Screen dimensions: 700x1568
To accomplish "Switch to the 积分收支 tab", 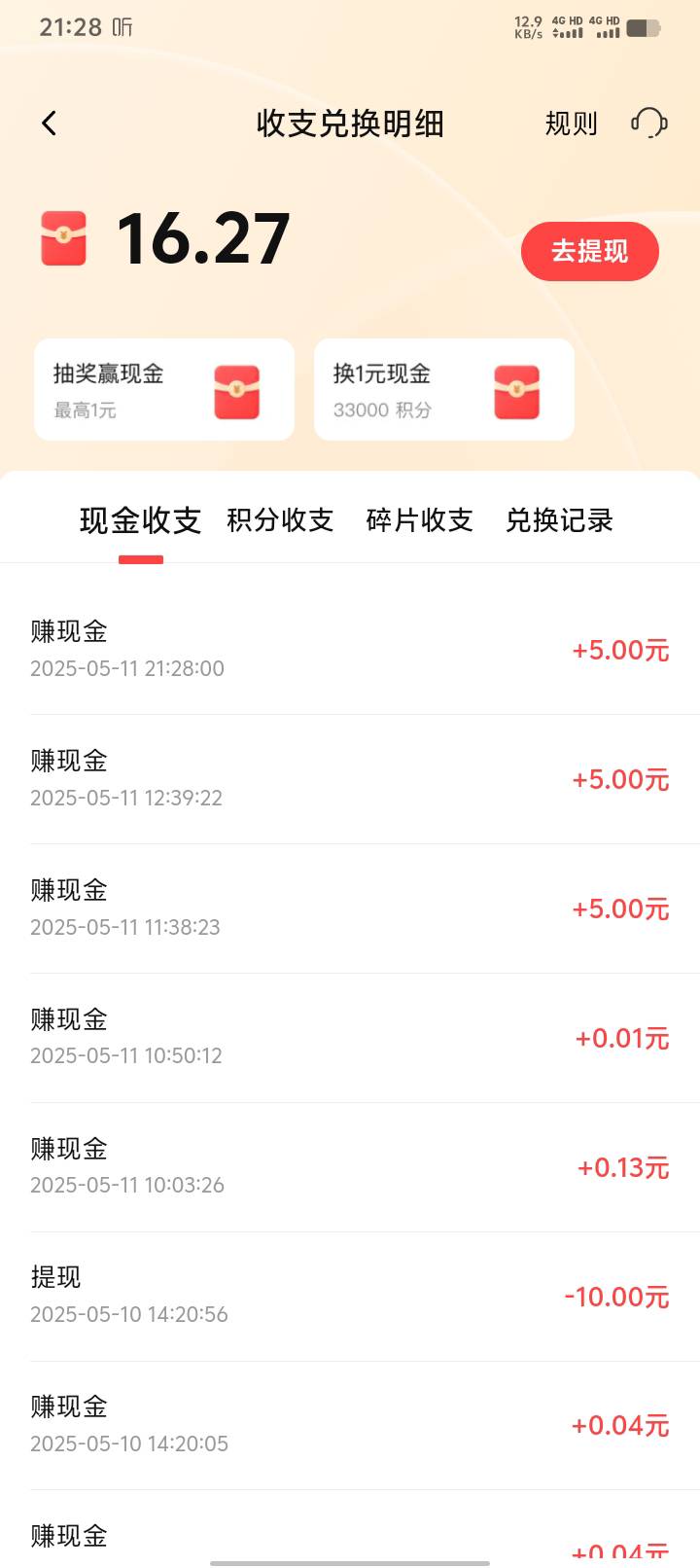I will point(280,520).
